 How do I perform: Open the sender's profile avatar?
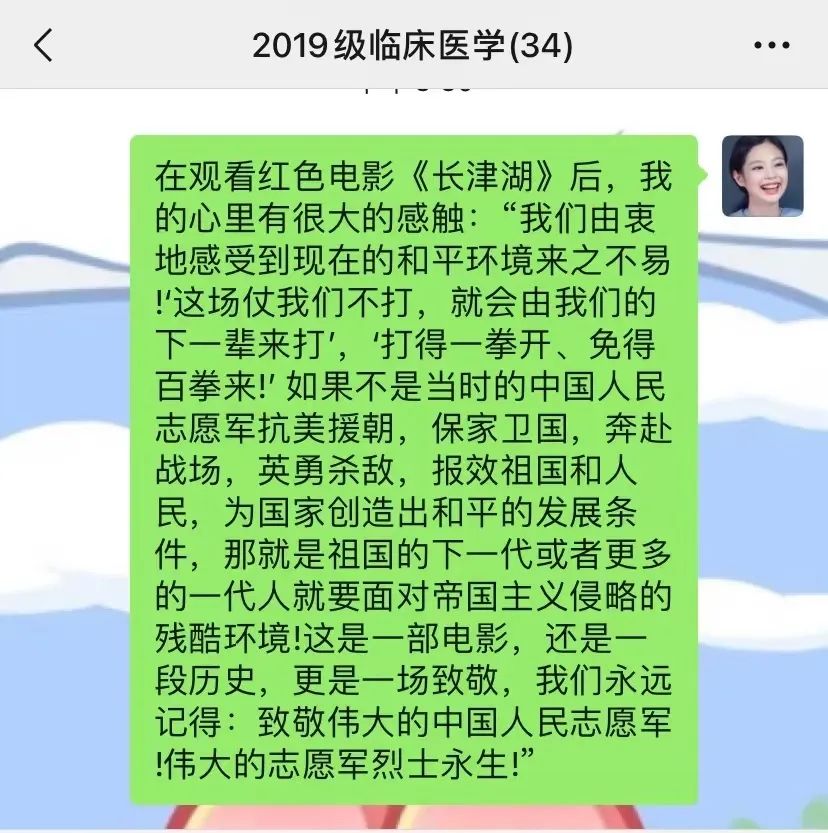(762, 176)
